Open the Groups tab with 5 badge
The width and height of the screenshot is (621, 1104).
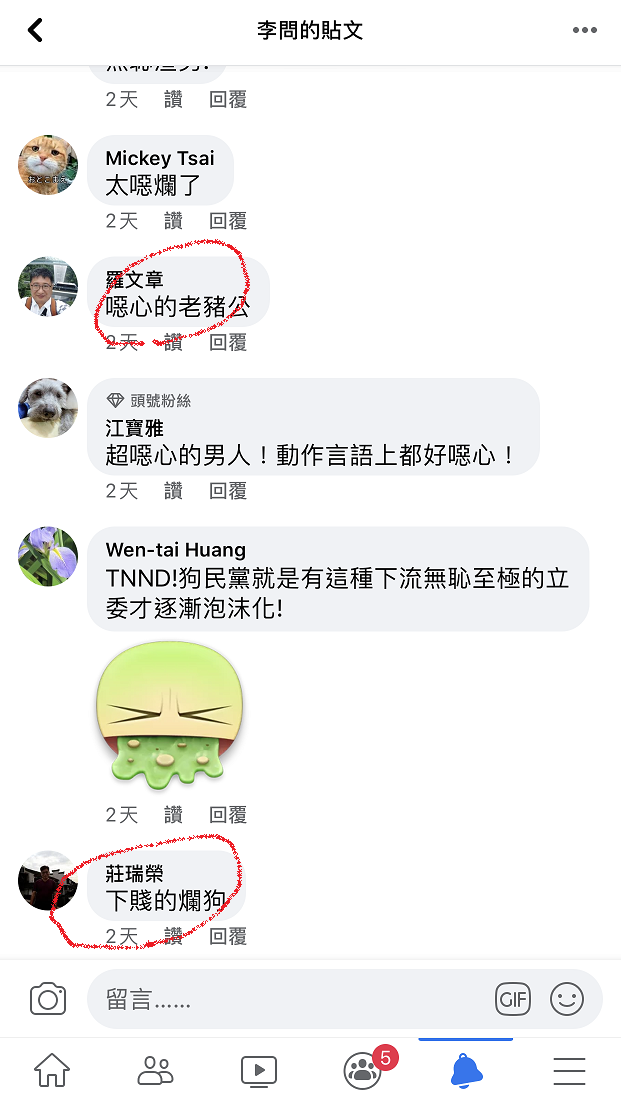pos(362,1071)
